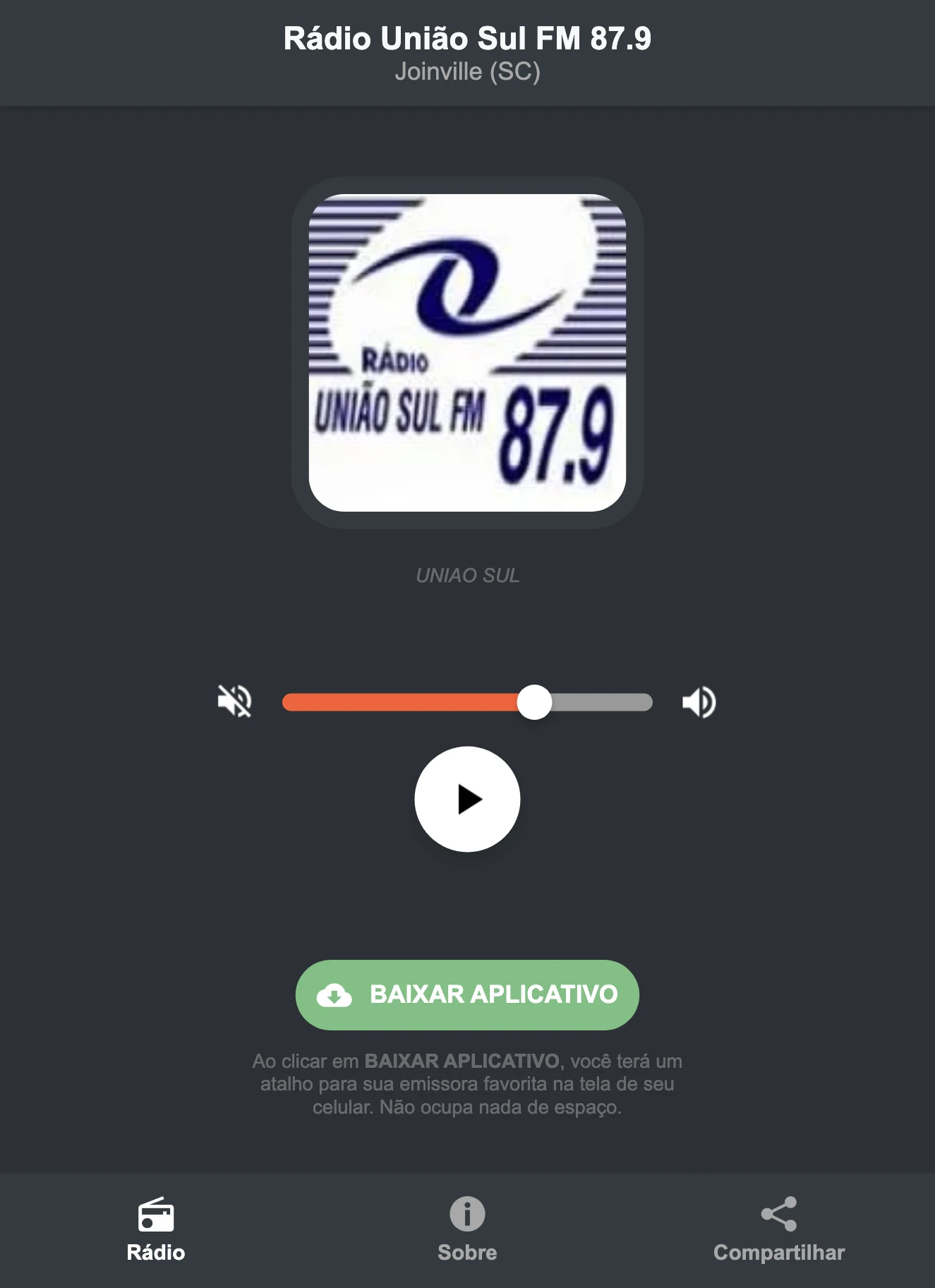Open the Compartilhar sharing options
The image size is (935, 1288).
pos(778,1228)
